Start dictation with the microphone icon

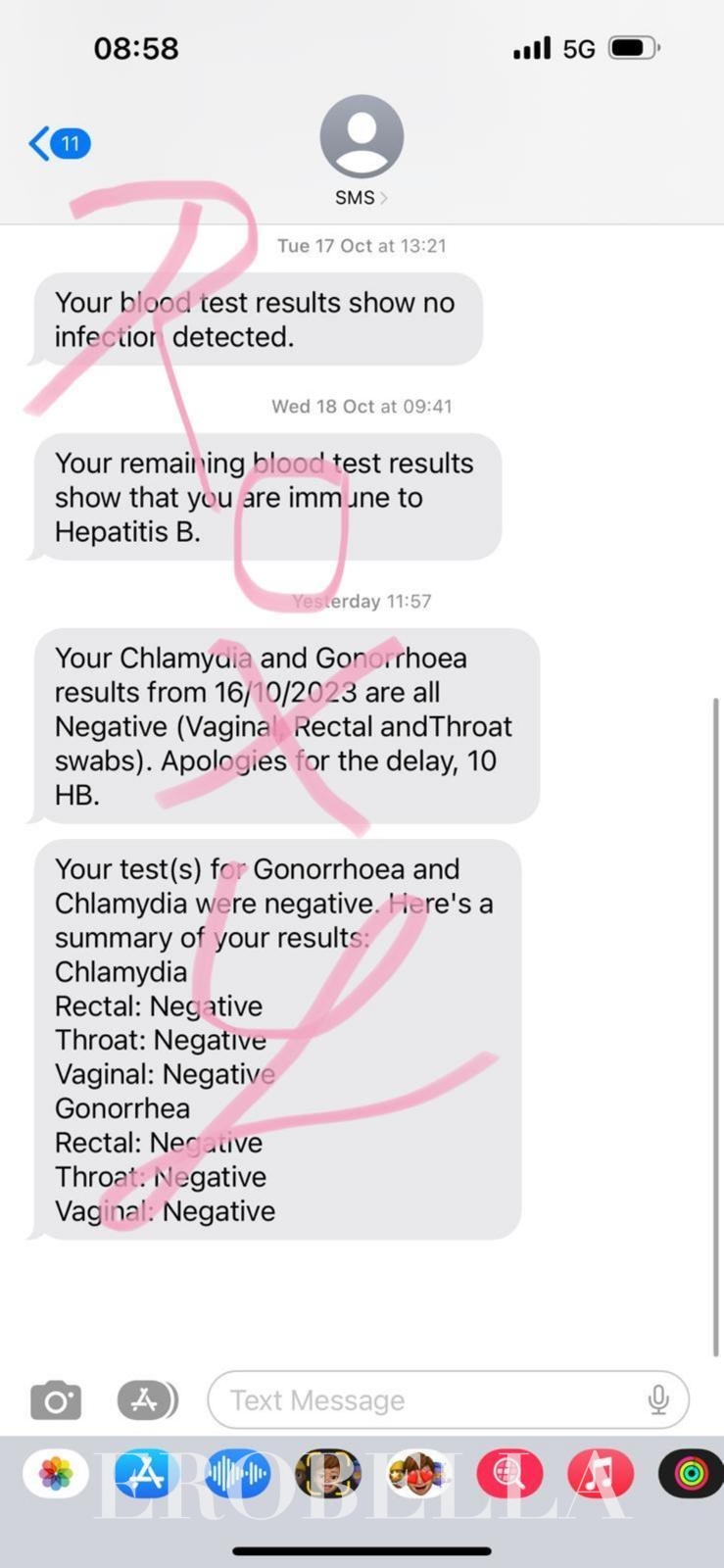tap(658, 1400)
